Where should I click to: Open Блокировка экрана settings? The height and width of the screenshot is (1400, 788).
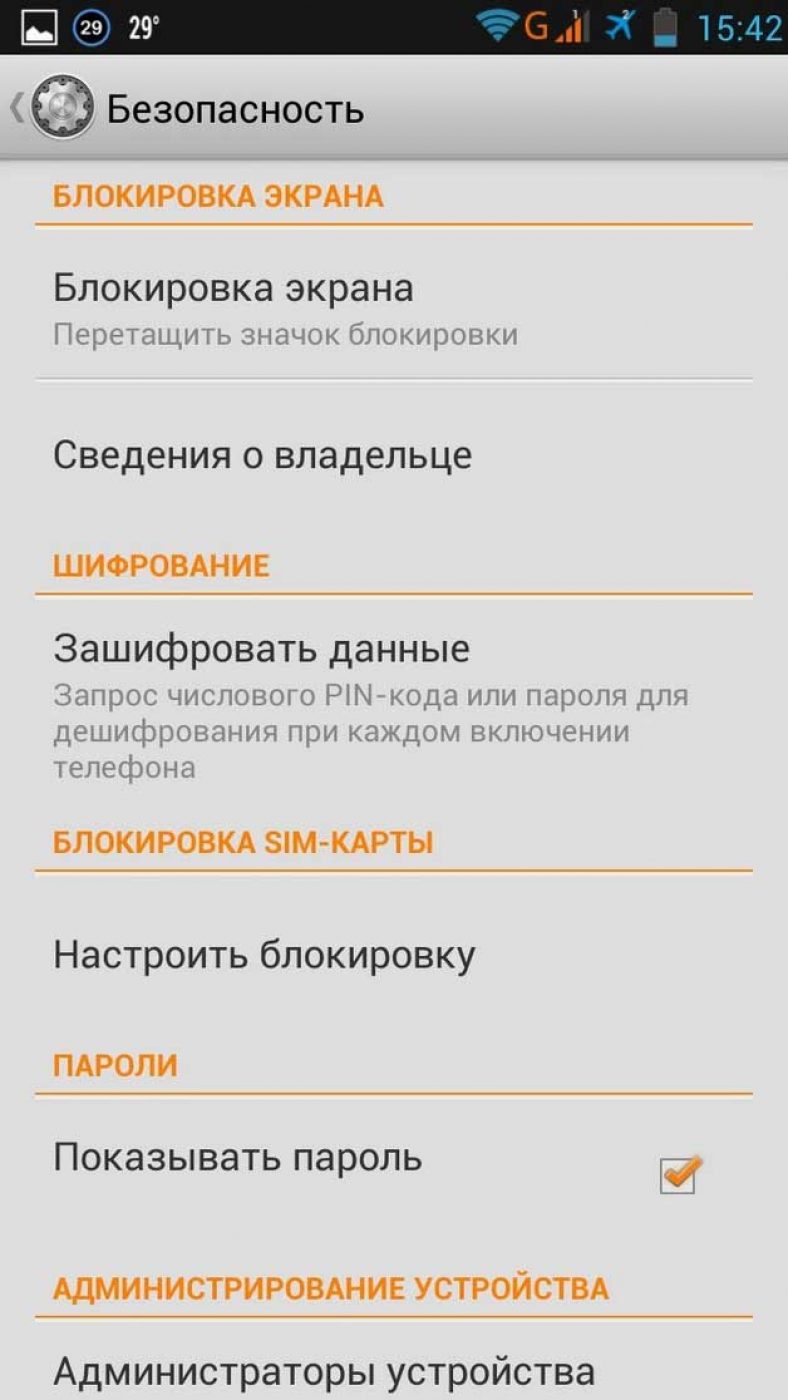click(394, 308)
